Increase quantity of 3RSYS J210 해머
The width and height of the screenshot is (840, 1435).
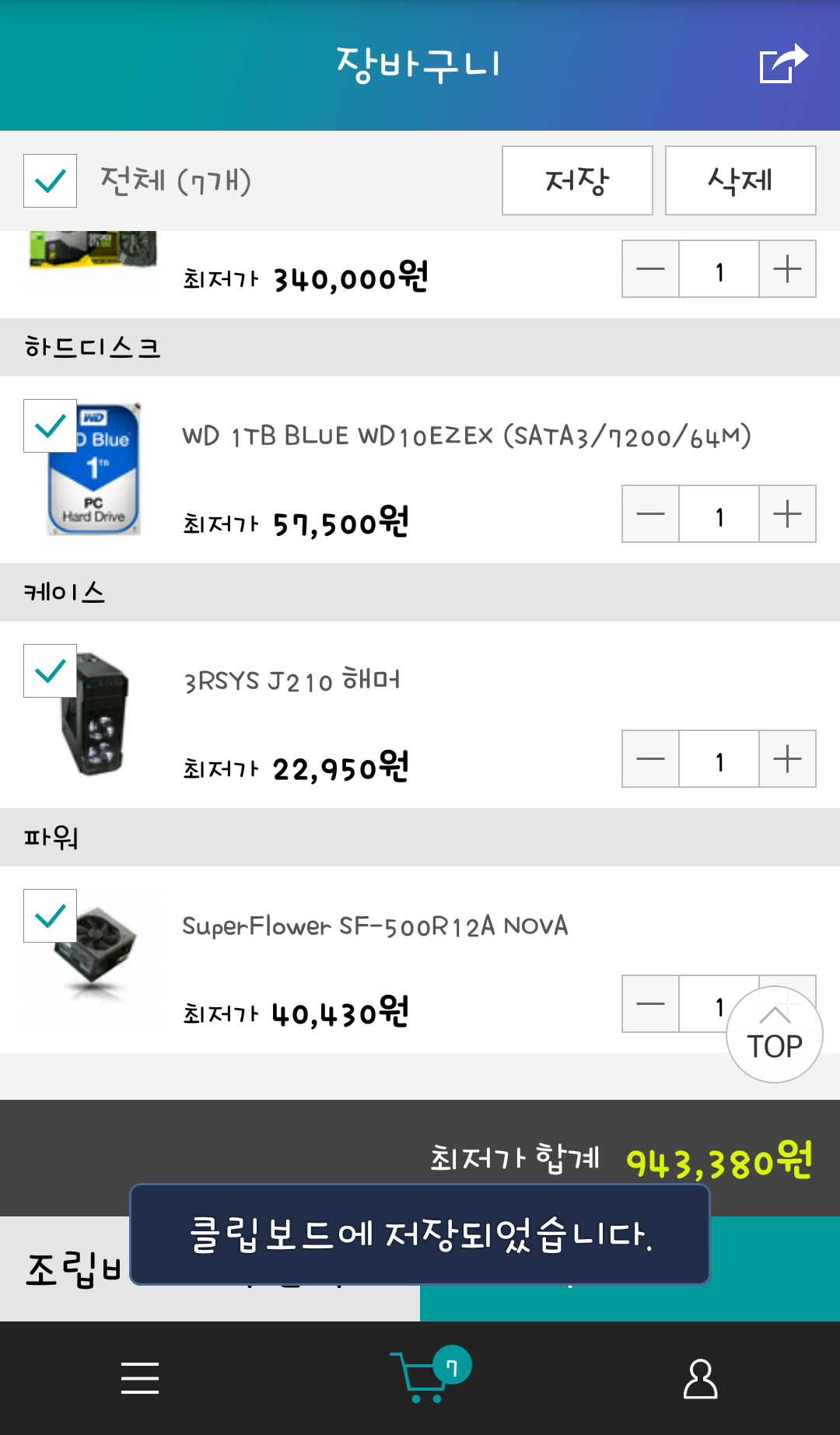787,759
